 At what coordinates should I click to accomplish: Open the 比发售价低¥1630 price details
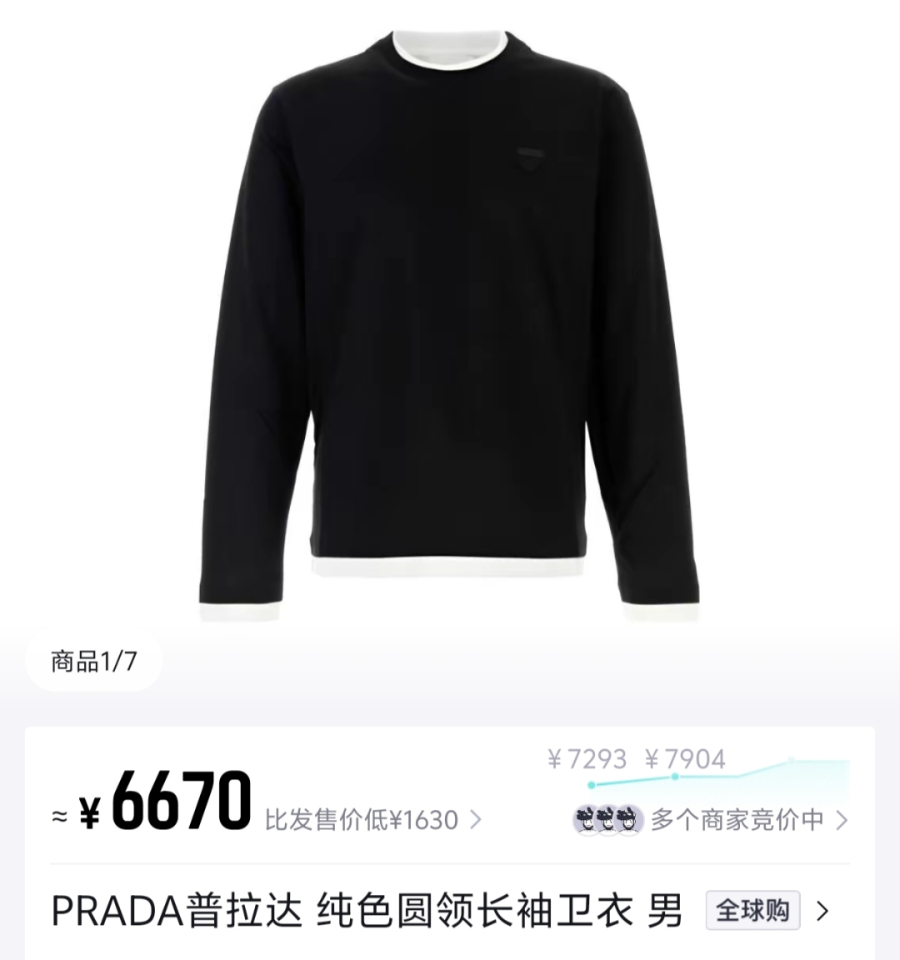372,821
